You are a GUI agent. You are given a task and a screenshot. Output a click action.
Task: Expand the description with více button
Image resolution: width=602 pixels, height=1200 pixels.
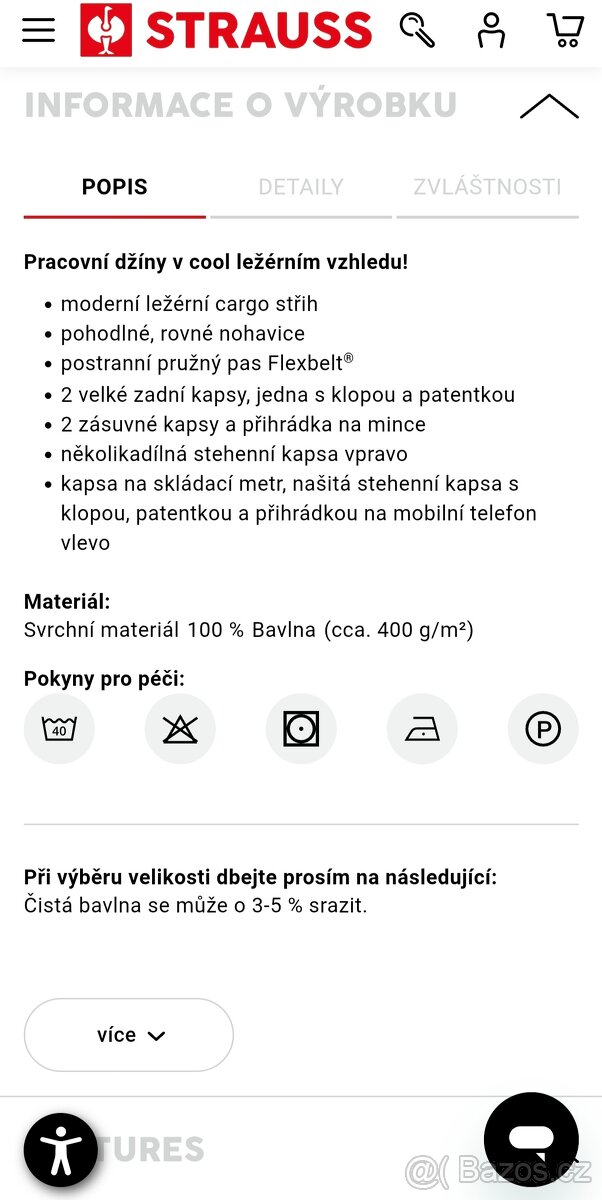coord(129,1035)
